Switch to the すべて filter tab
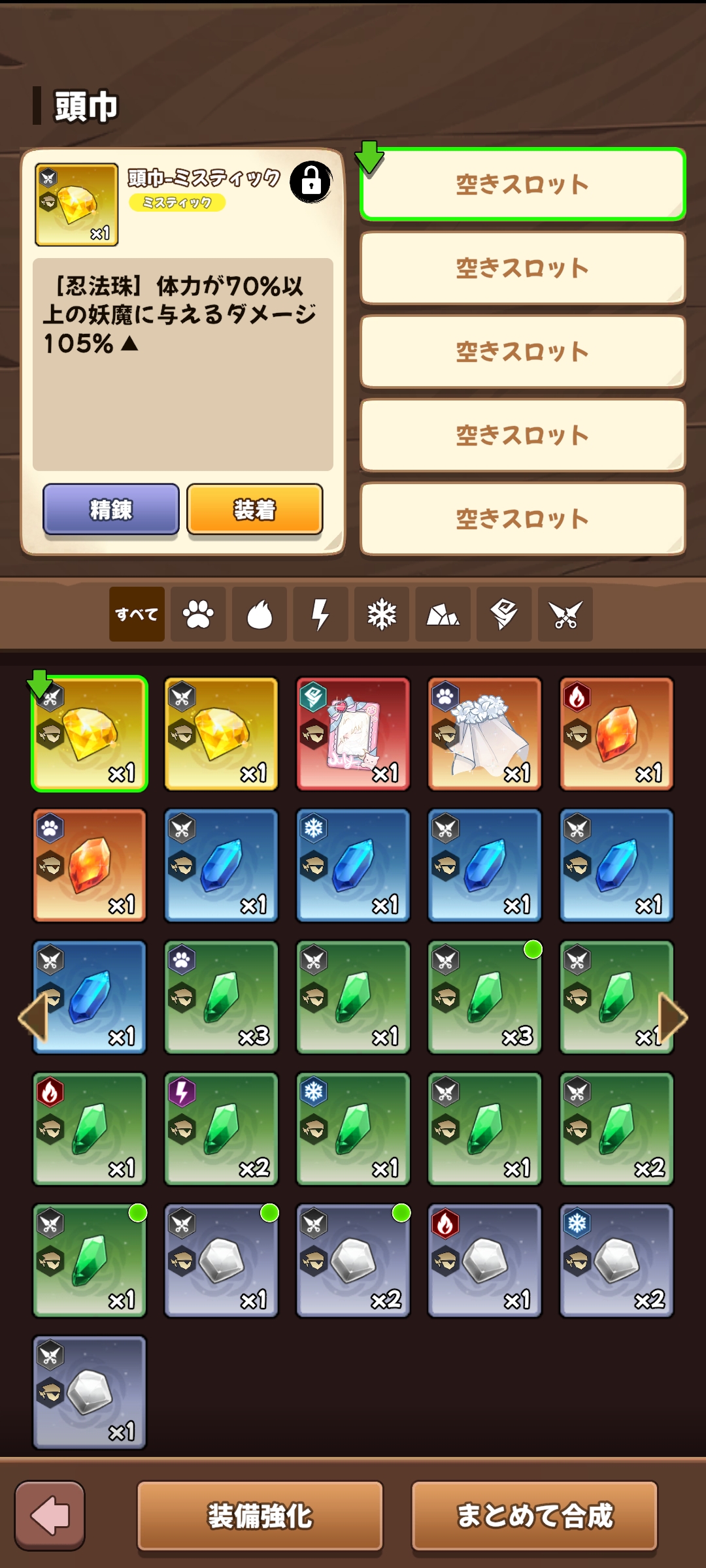The height and width of the screenshot is (1568, 706). pos(137,614)
